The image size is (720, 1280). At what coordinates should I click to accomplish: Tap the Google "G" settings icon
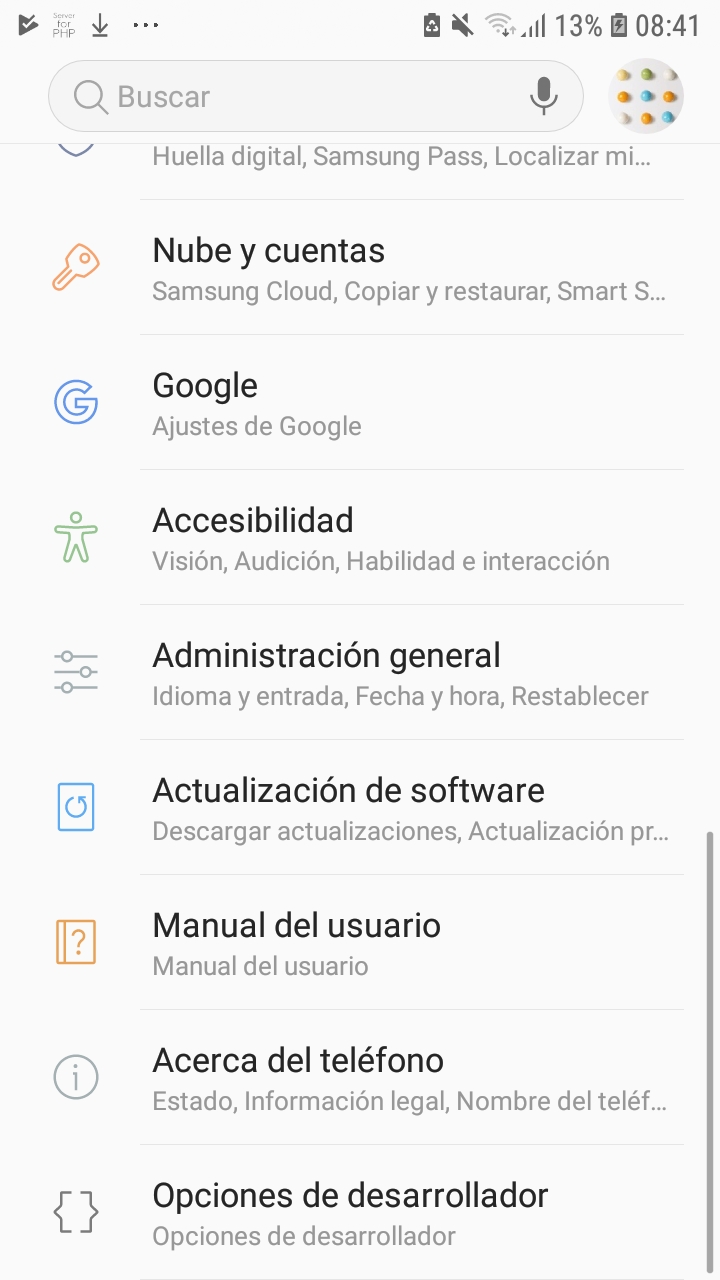(75, 401)
